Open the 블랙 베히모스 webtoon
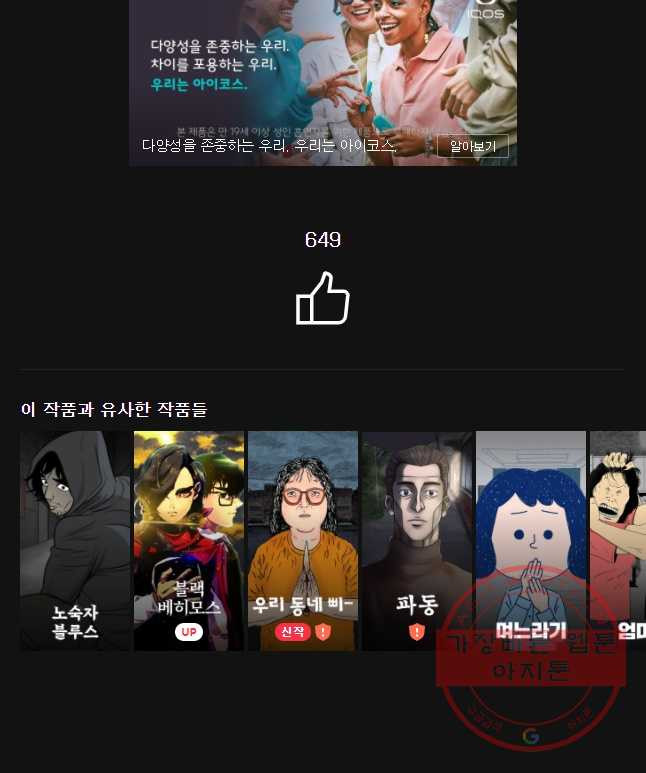 189,540
